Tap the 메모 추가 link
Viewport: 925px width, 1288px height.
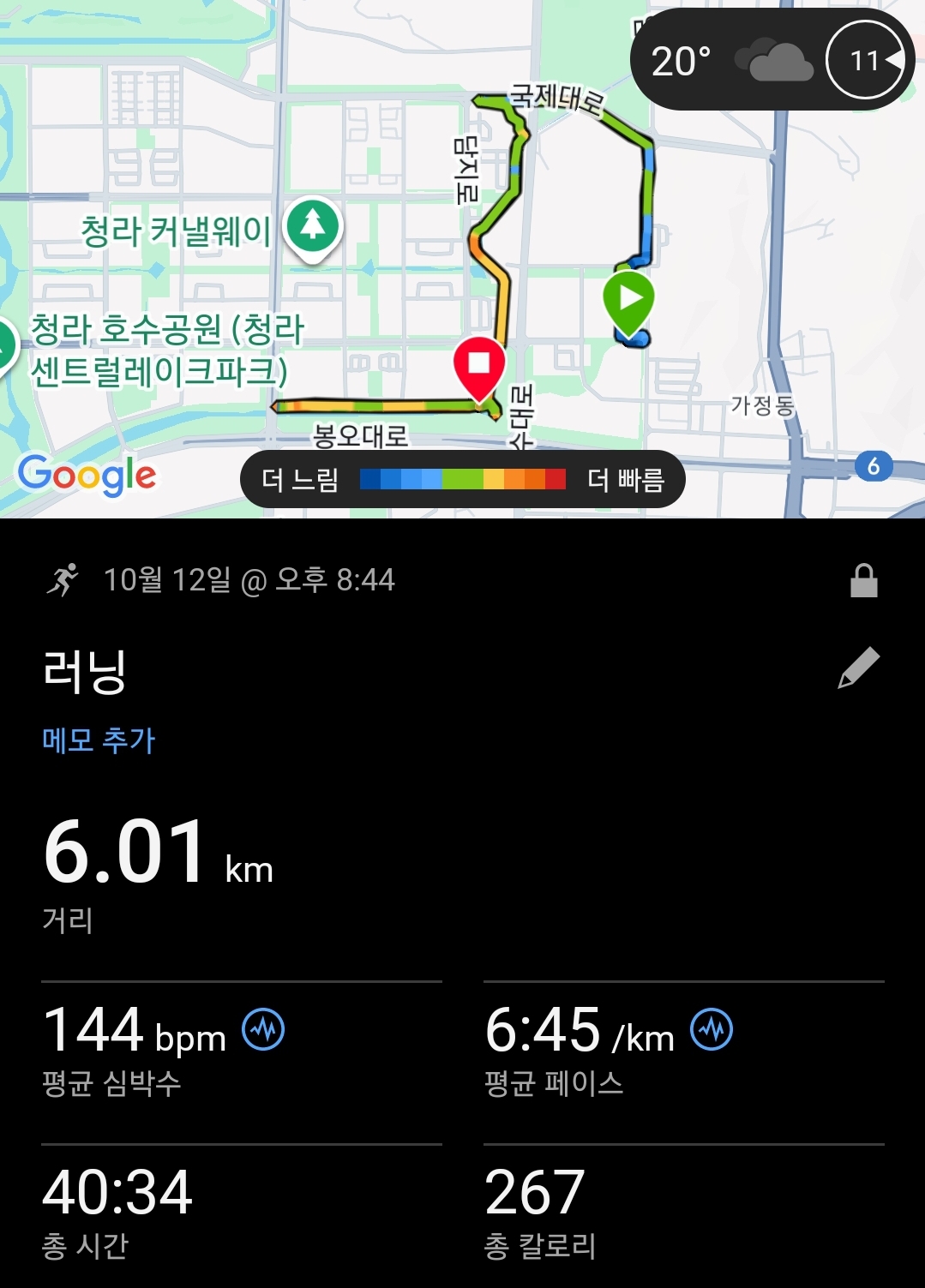99,740
